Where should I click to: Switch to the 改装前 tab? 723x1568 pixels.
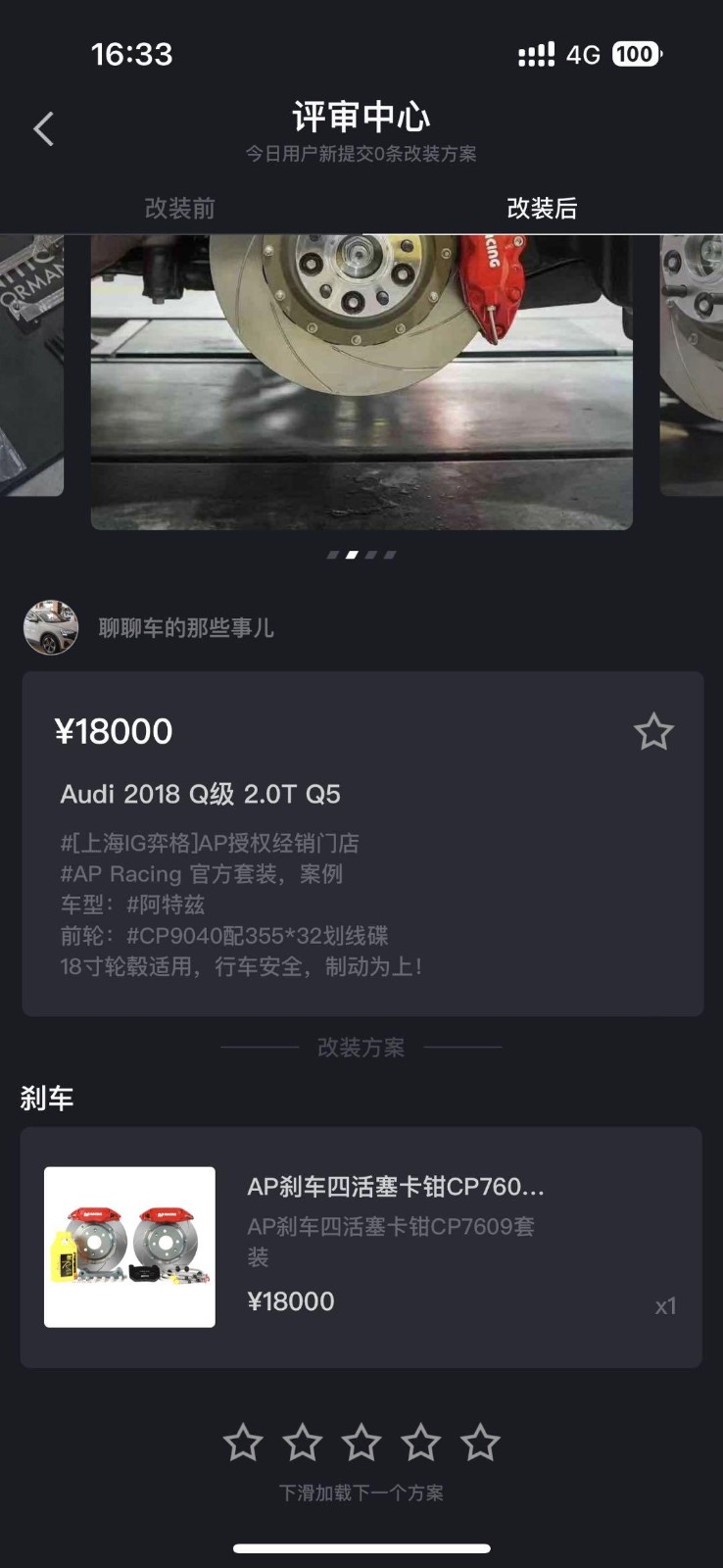[180, 208]
